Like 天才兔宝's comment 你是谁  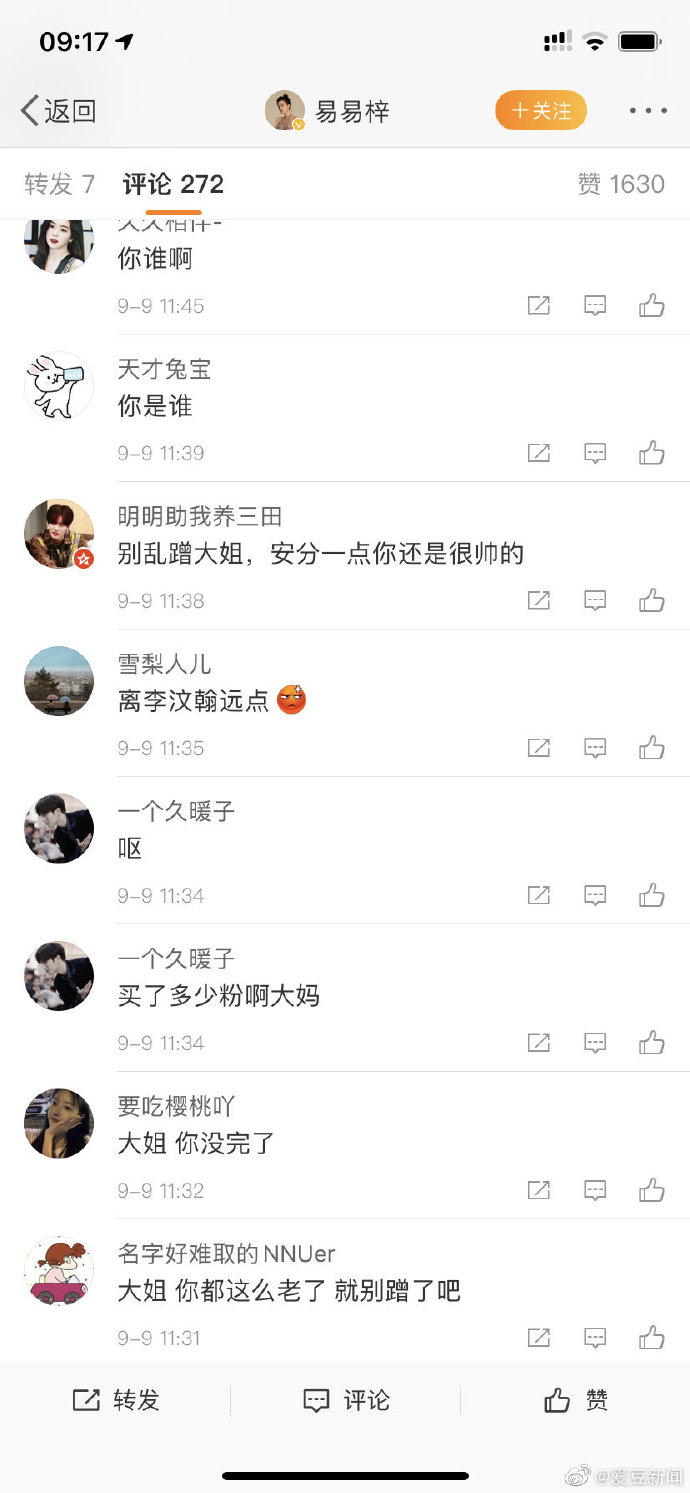click(x=652, y=453)
